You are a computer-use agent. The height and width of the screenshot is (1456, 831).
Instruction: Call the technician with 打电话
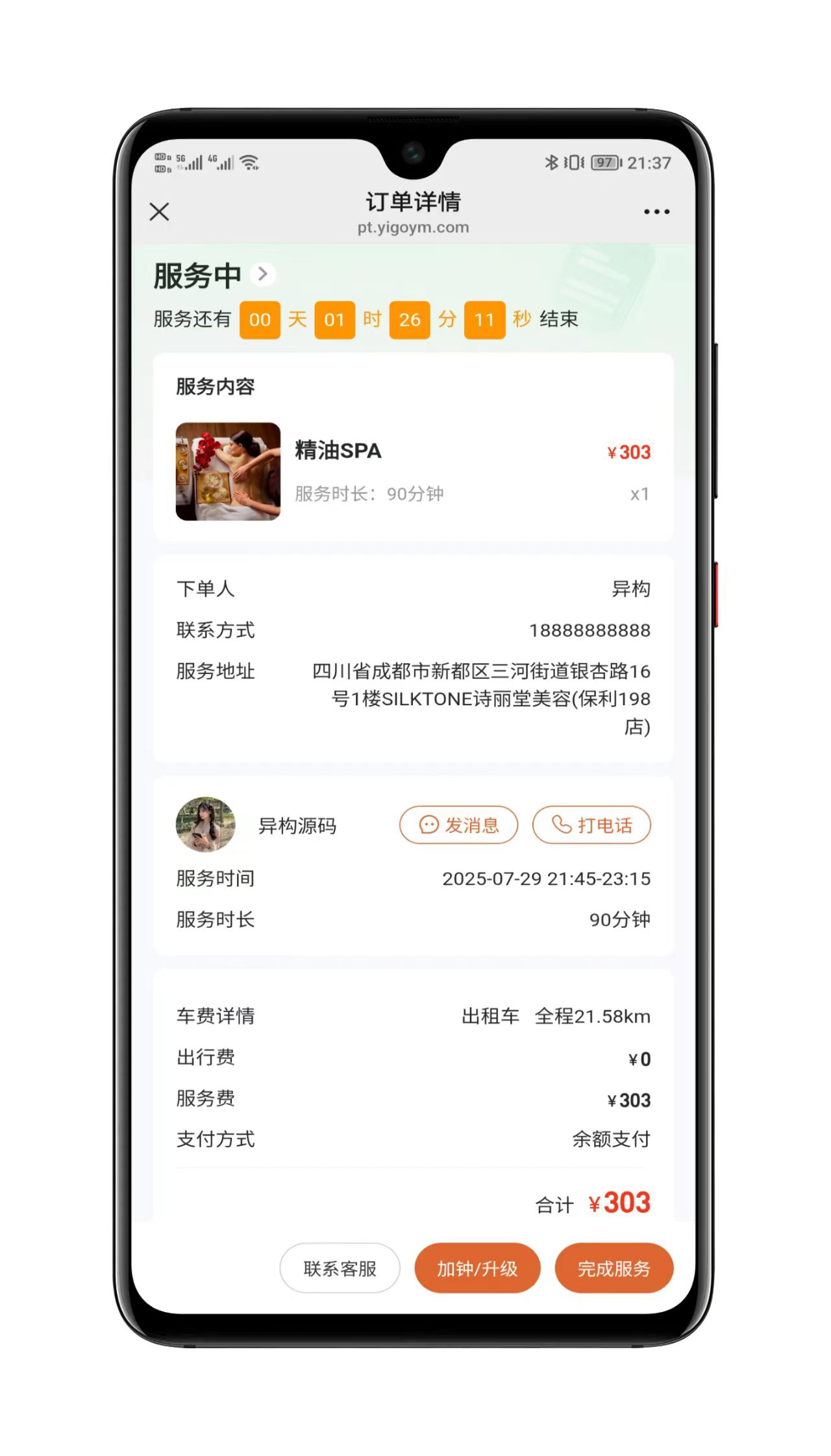(x=591, y=825)
